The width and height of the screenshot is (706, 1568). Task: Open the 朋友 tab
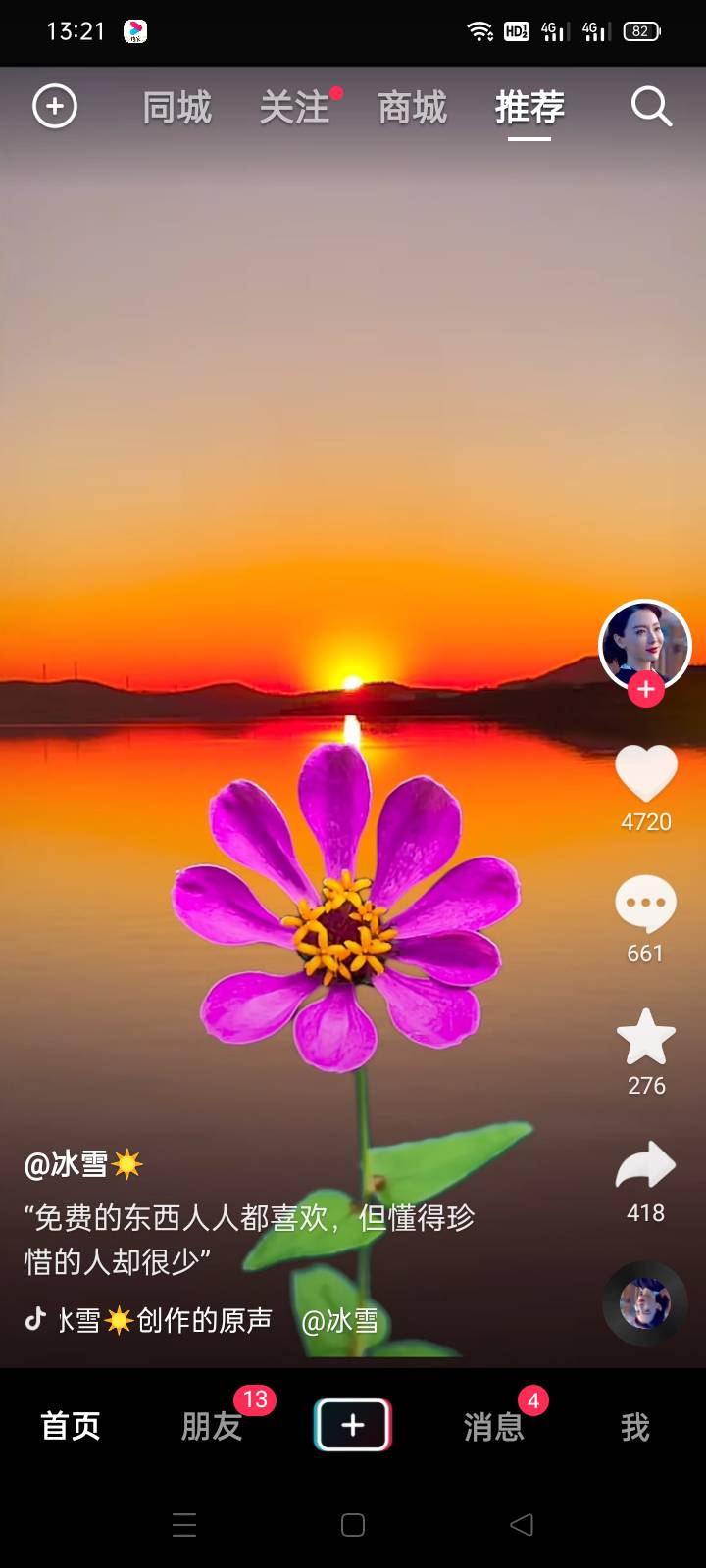[x=212, y=1426]
